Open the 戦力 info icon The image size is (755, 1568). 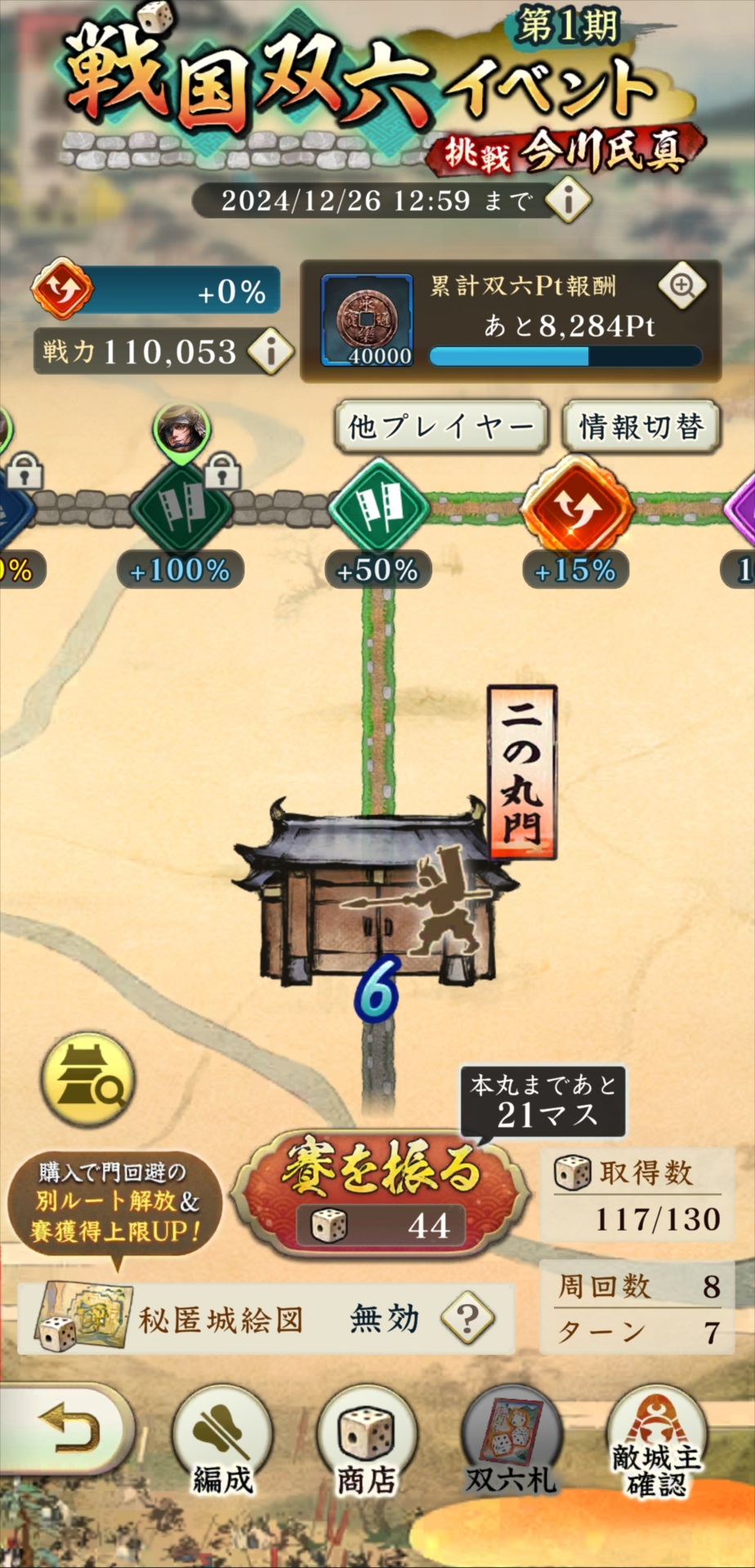[270, 352]
